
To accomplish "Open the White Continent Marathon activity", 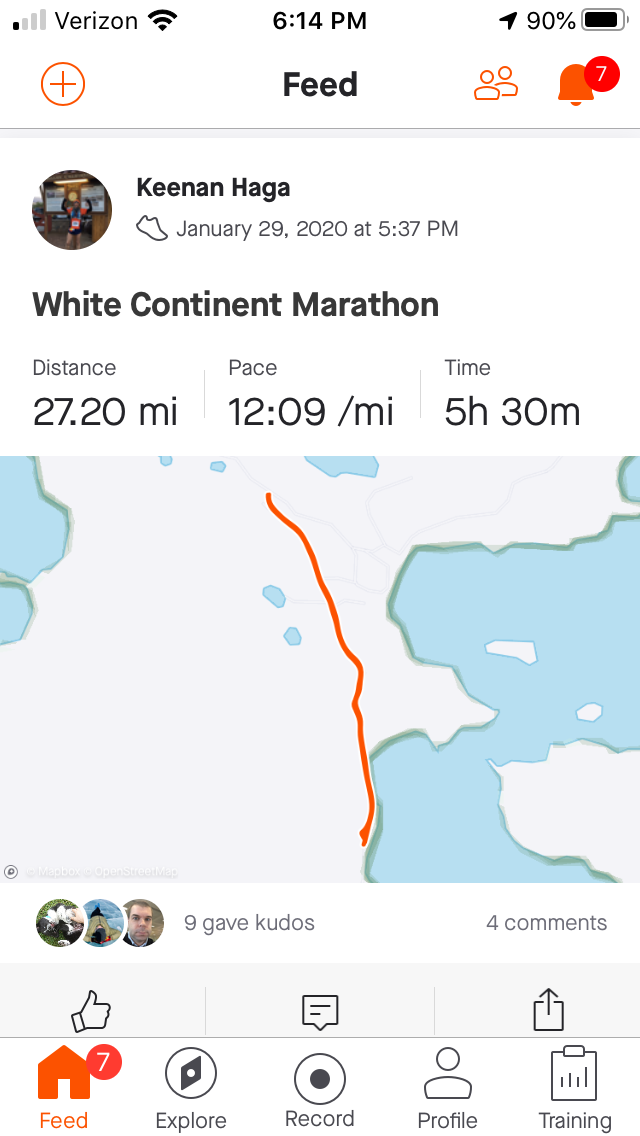I will 236,304.
